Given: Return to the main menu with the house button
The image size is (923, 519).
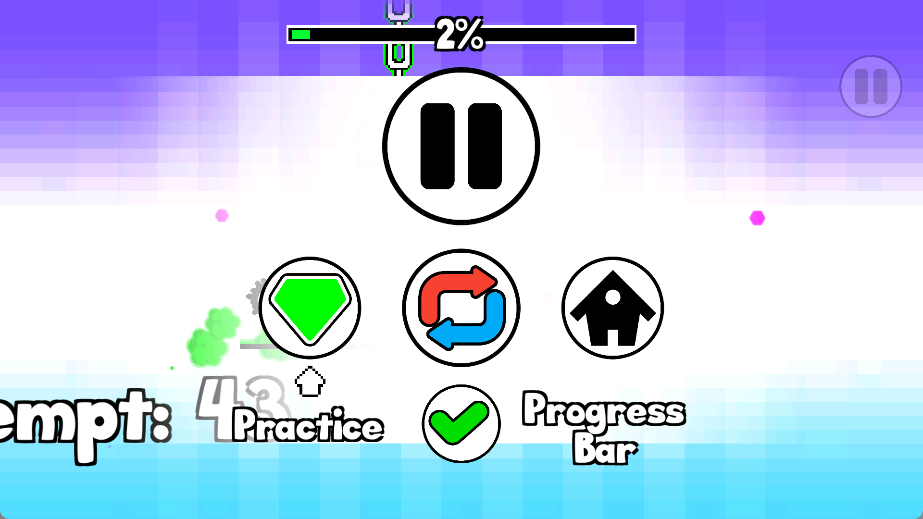Looking at the screenshot, I should 612,307.
